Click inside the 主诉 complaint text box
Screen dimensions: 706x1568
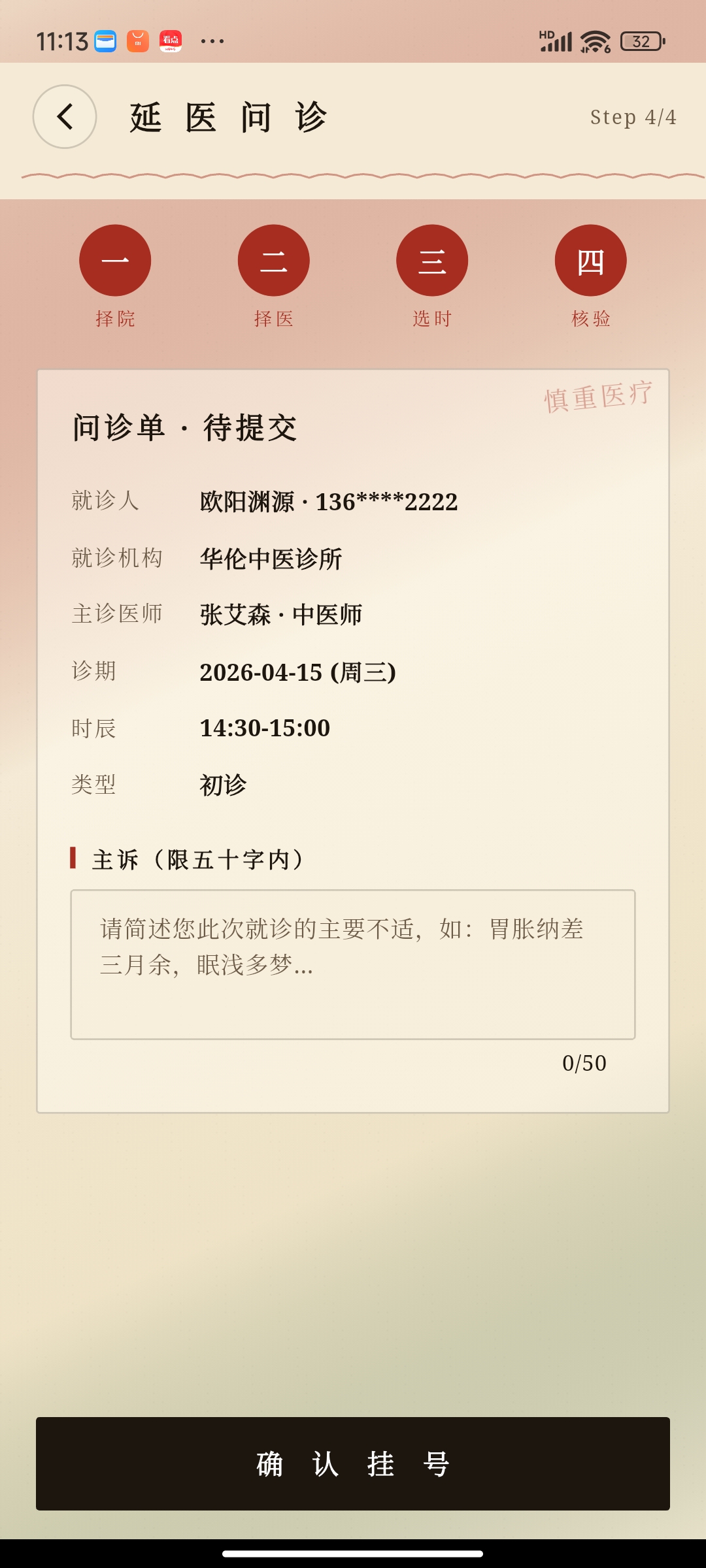[352, 965]
